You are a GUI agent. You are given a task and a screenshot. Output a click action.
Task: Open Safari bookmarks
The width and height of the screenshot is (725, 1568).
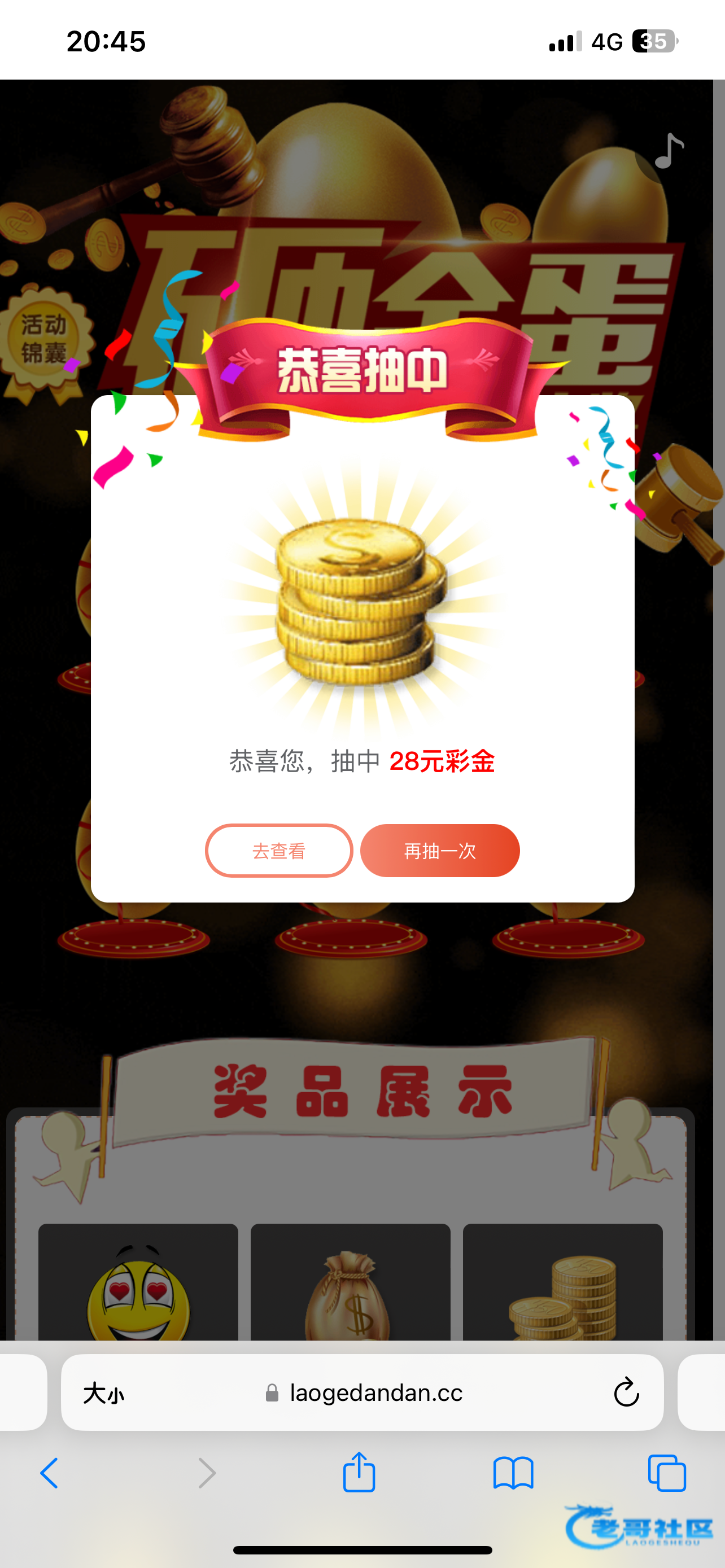(513, 1474)
